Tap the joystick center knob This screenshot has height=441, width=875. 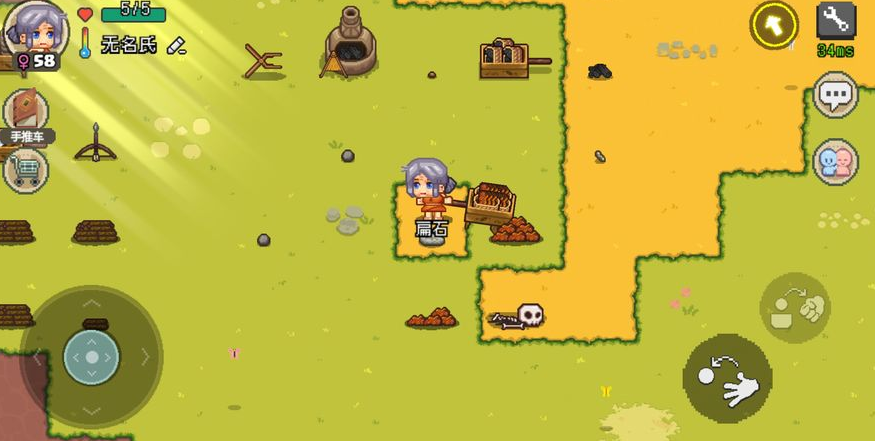click(x=92, y=357)
